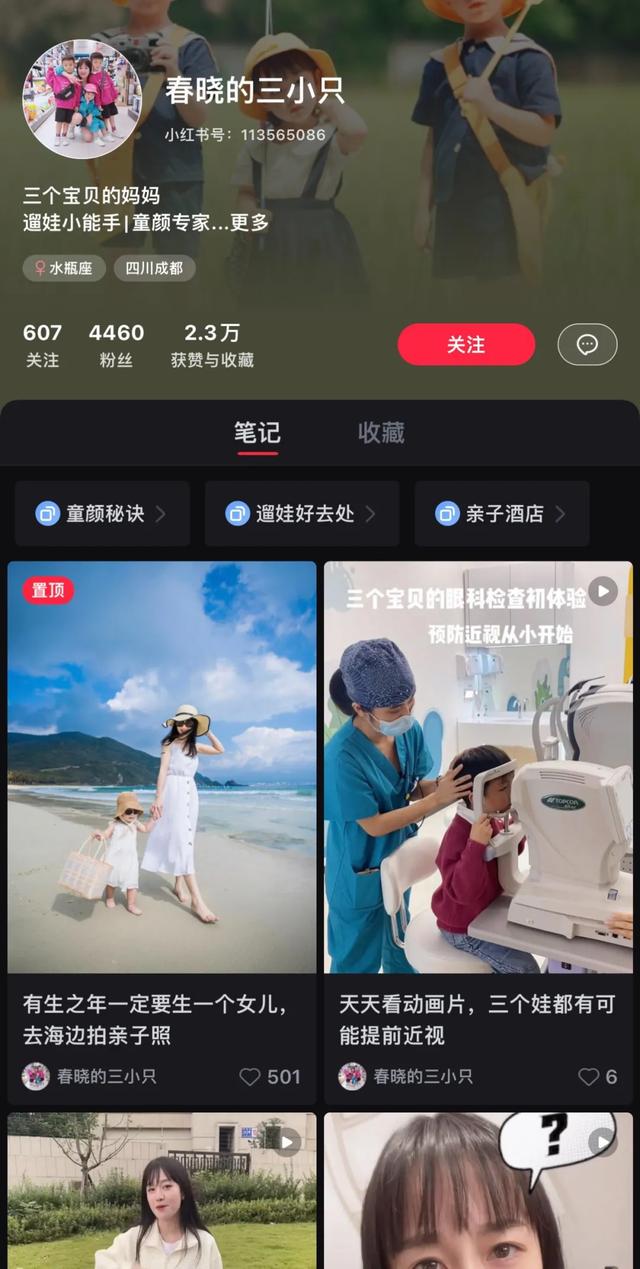
Task: Expand the bio with 更多
Action: [x=246, y=222]
